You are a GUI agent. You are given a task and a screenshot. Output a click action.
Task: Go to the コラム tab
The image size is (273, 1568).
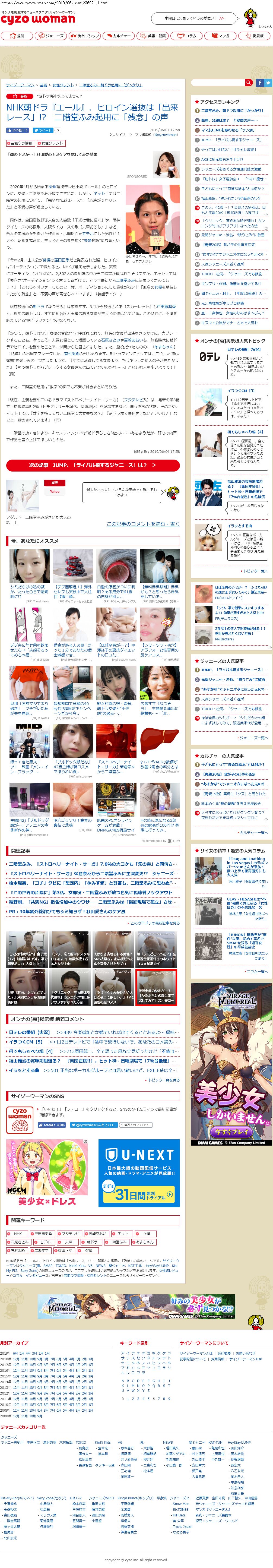[x=187, y=36]
